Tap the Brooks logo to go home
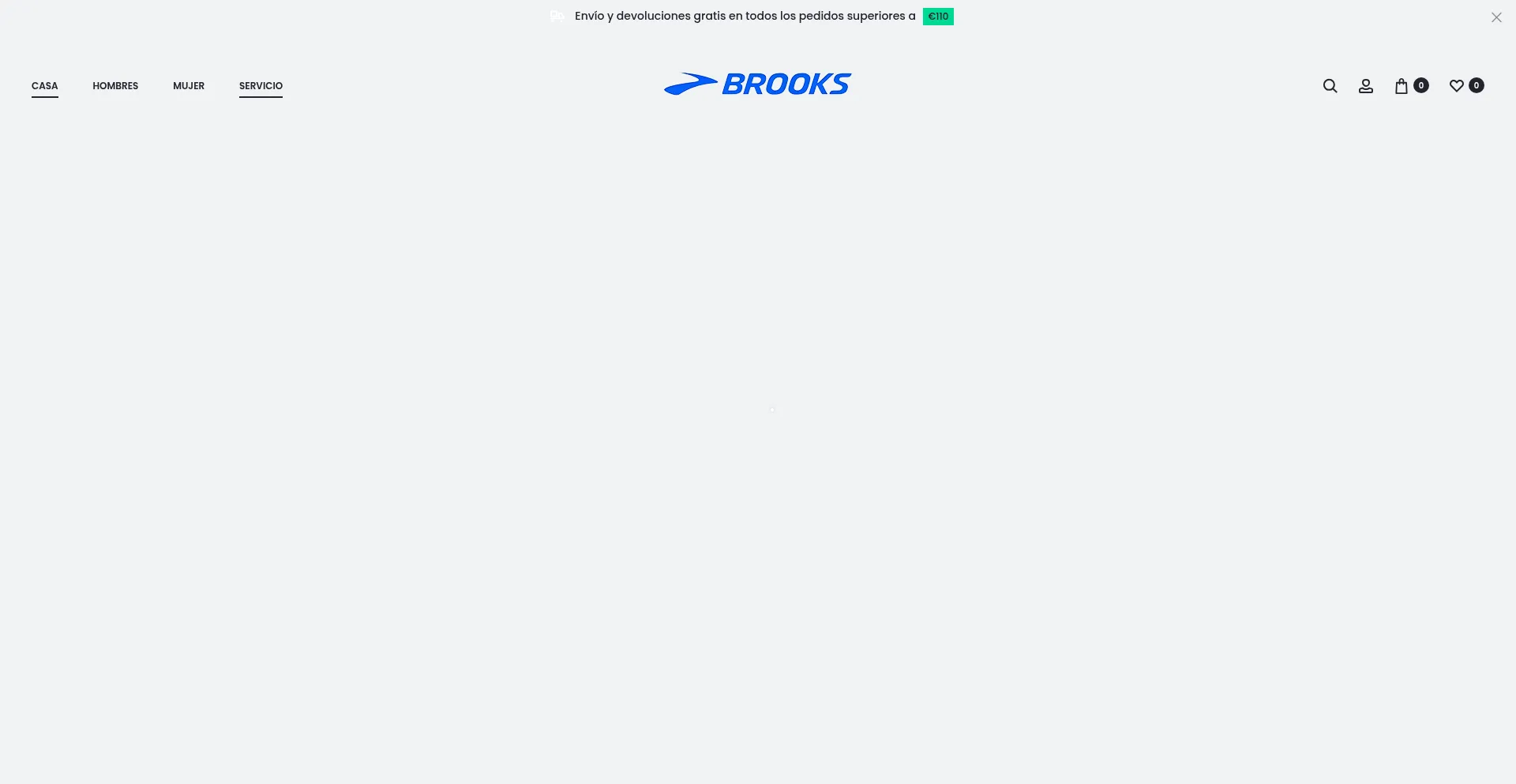This screenshot has height=784, width=1516. pyautogui.click(x=757, y=84)
